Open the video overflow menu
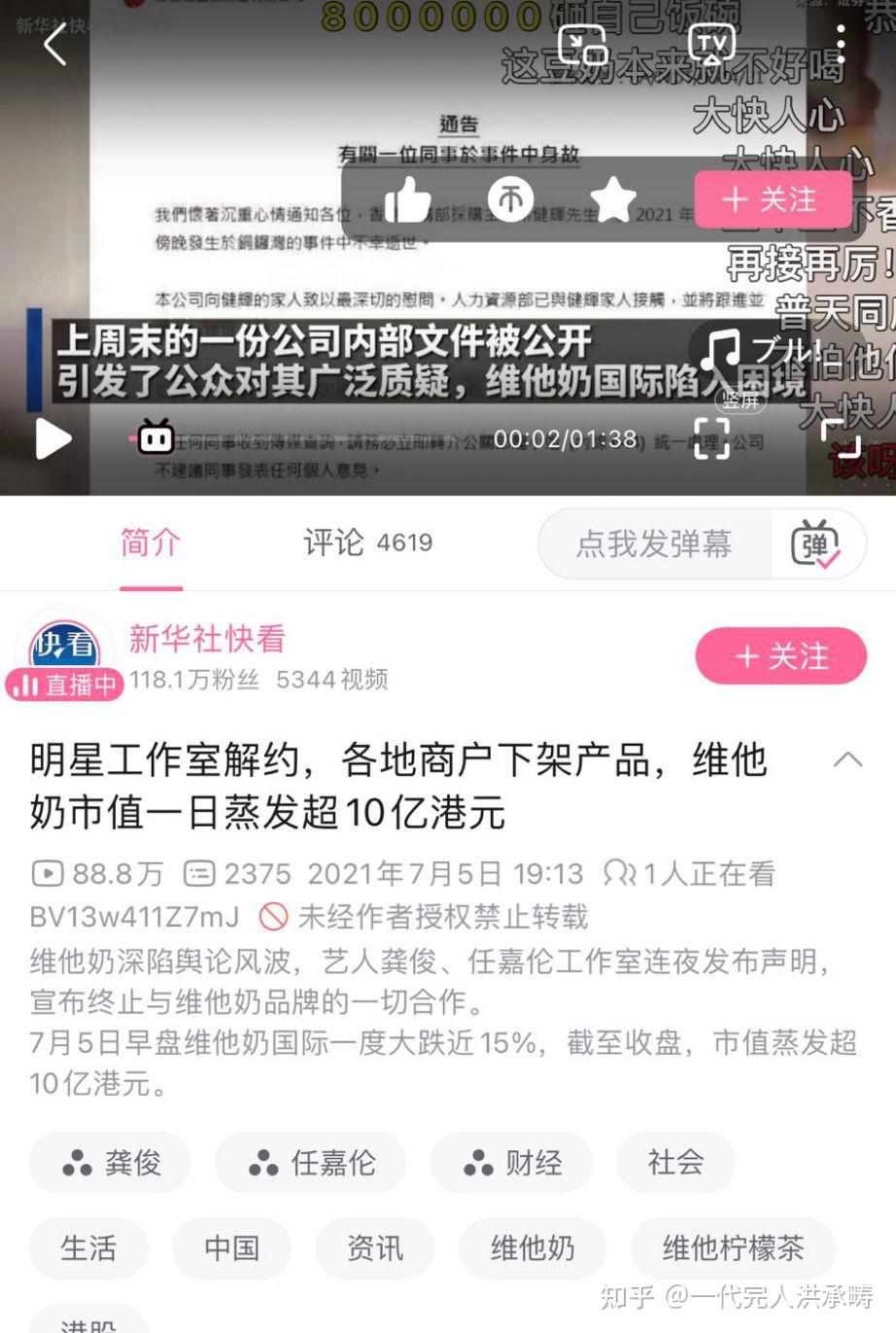Screen dimensions: 896x1333 click(841, 45)
